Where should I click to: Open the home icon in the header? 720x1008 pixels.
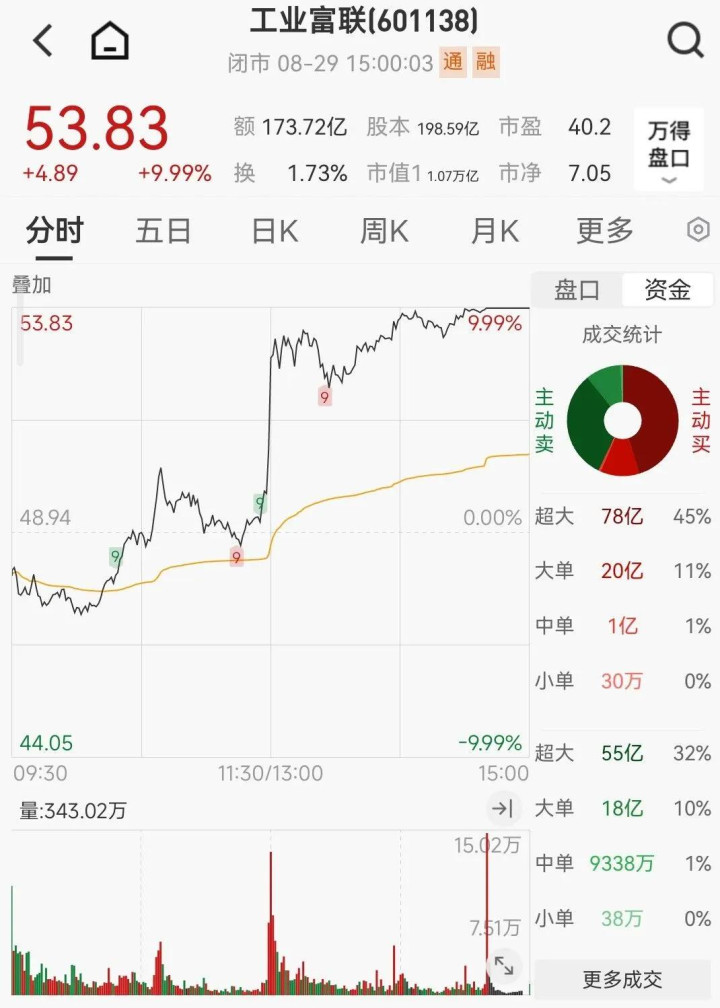110,41
